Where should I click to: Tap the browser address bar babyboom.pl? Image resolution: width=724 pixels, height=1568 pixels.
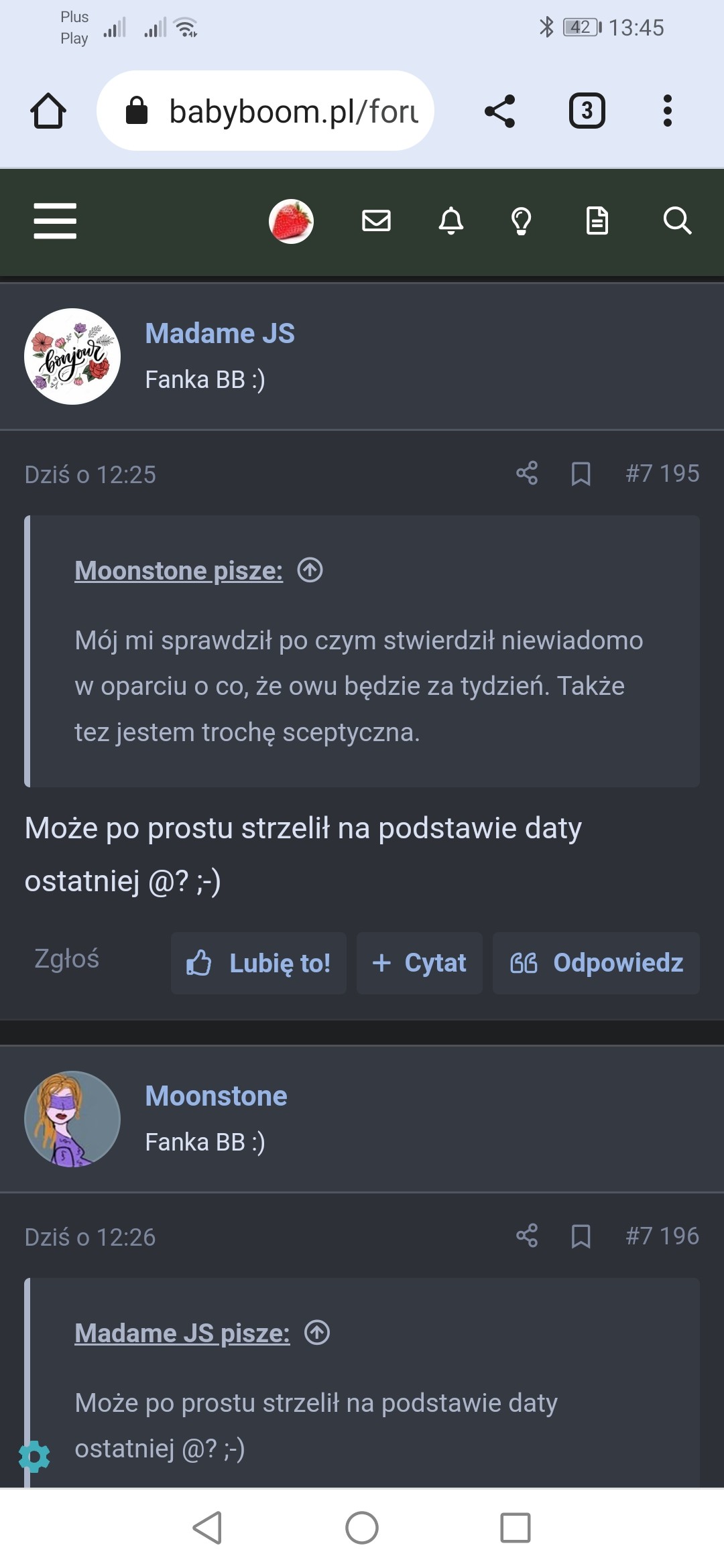pyautogui.click(x=282, y=111)
